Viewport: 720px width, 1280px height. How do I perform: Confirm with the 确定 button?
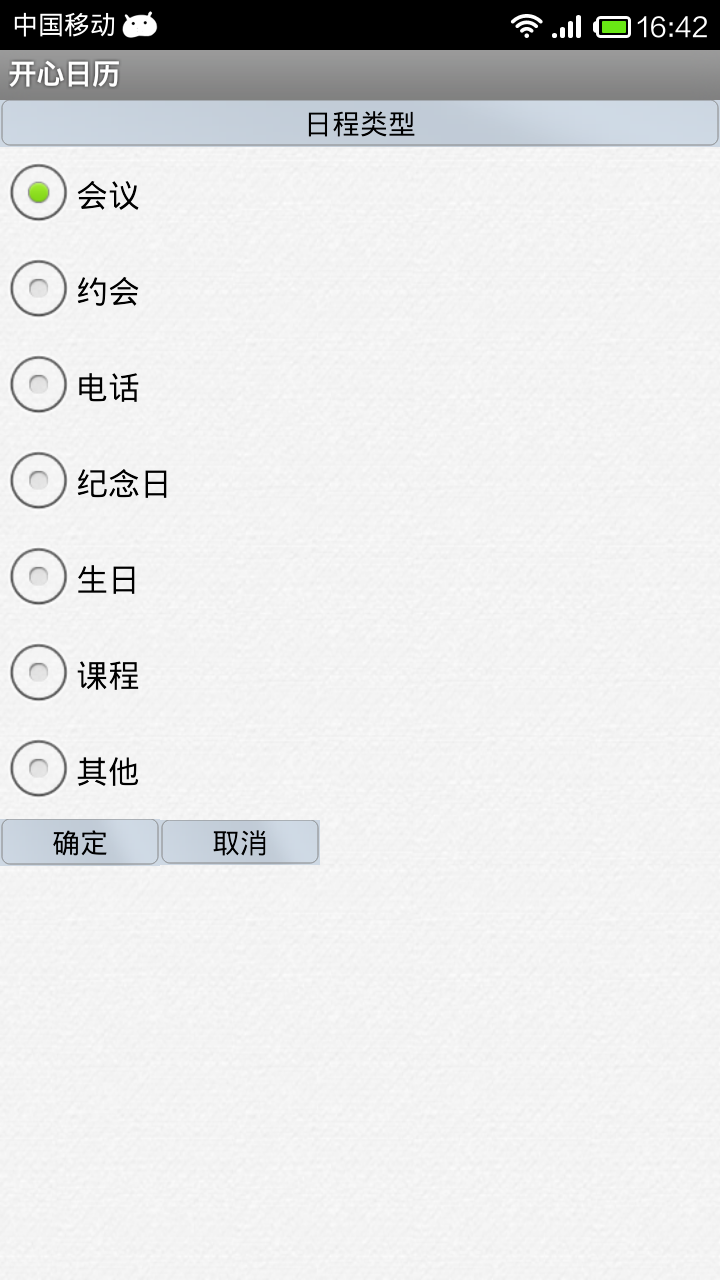(x=80, y=842)
